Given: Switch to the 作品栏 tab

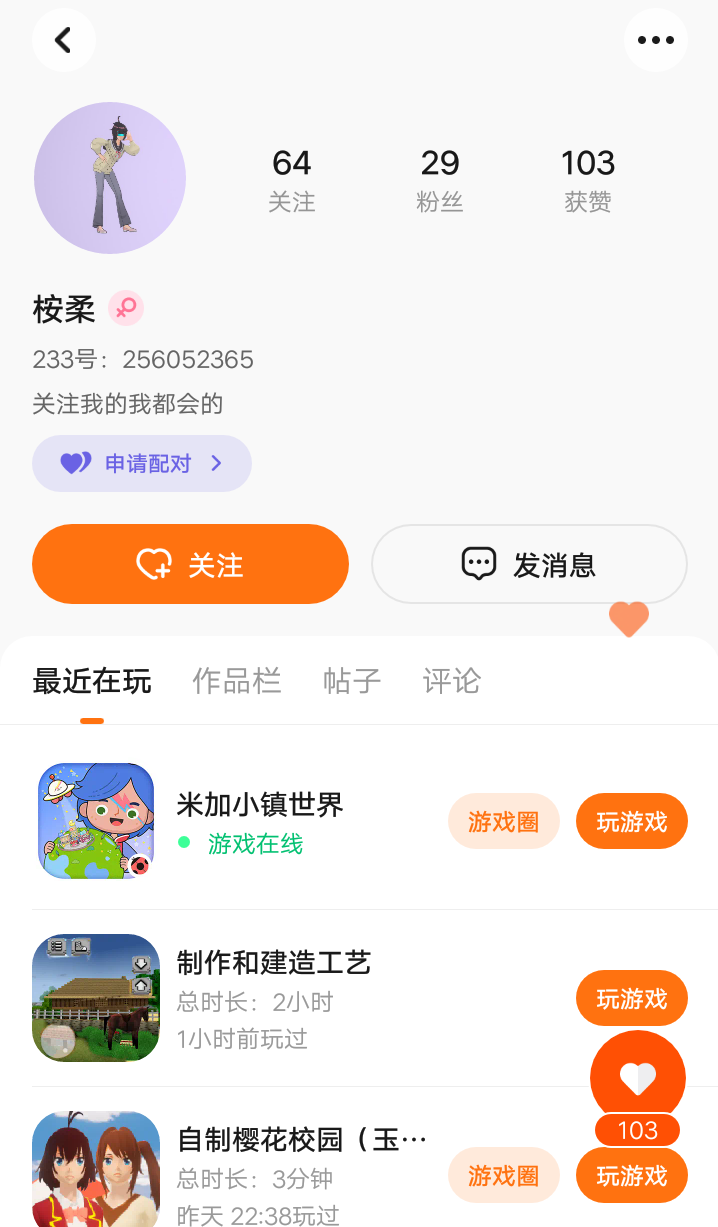Looking at the screenshot, I should (x=237, y=681).
